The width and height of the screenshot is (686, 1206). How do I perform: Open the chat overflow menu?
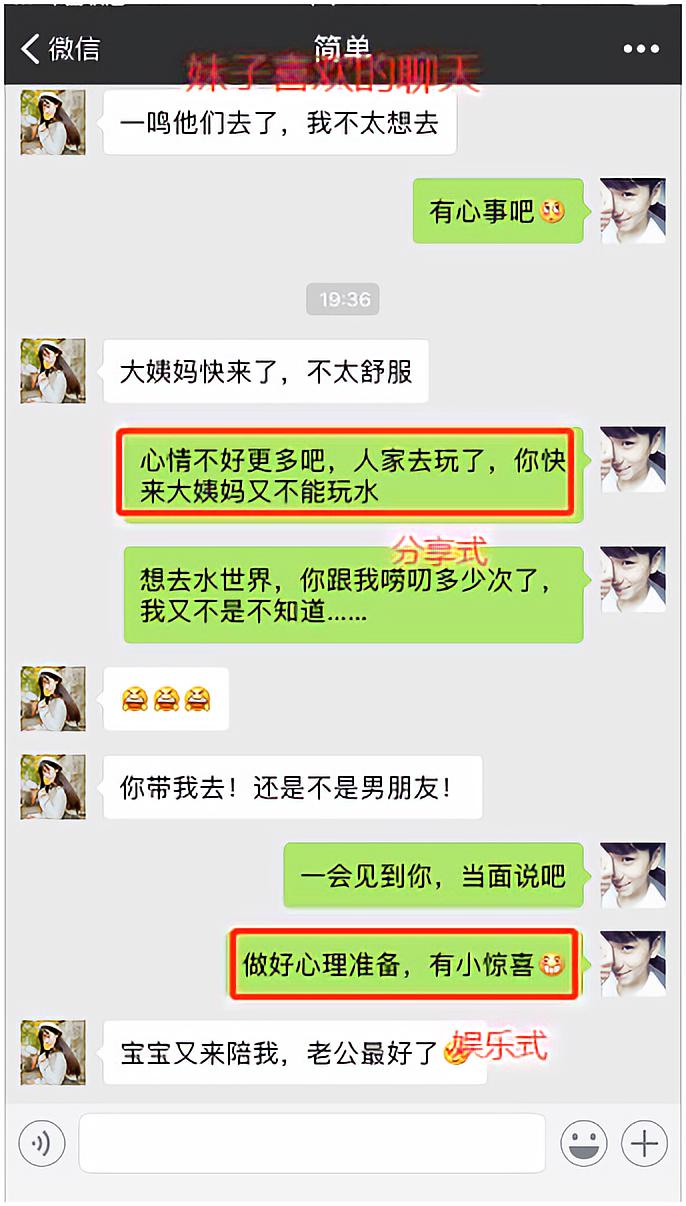pos(641,49)
